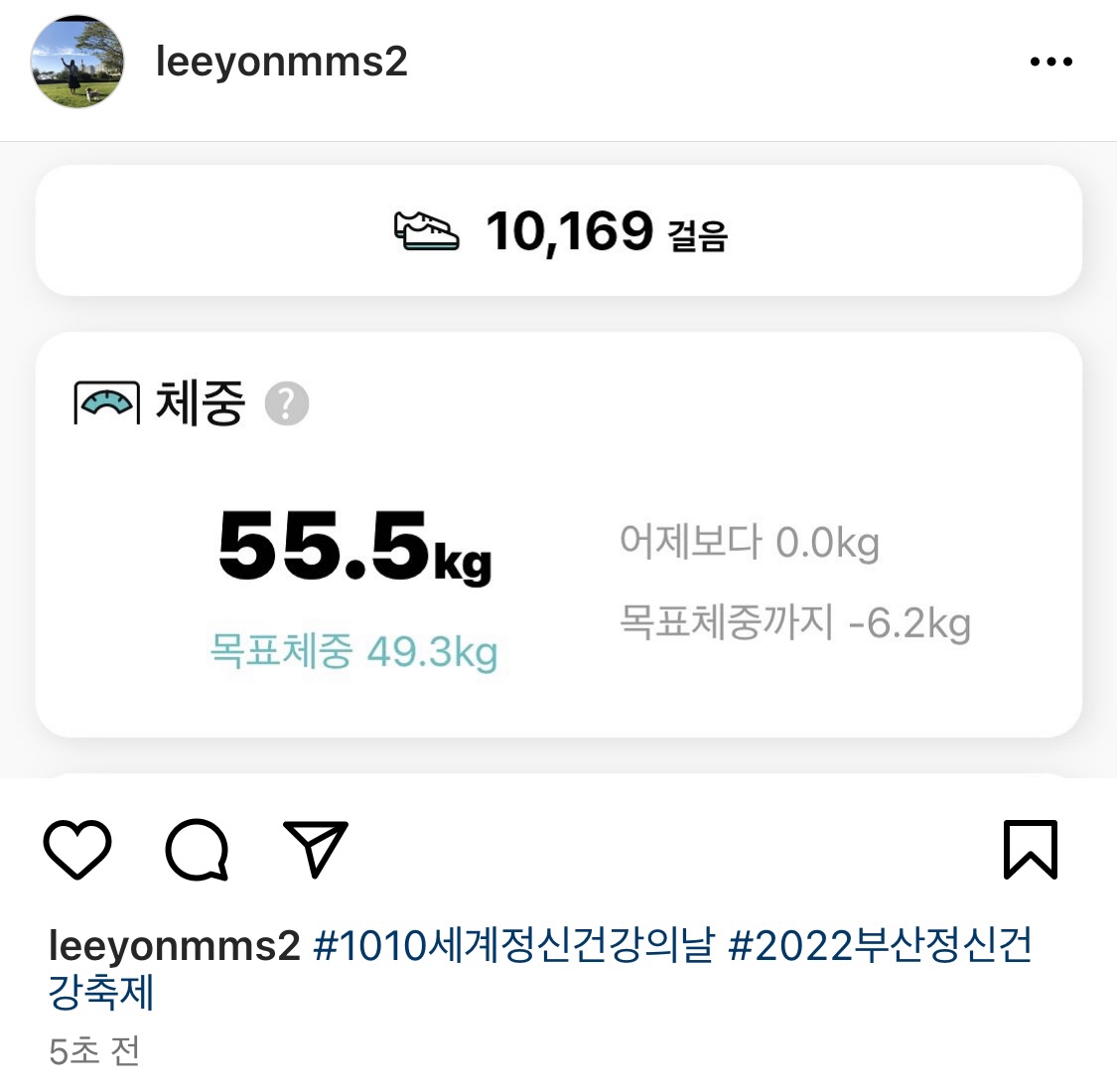Open hashtag #1010세계정신건강의날
This screenshot has width=1117, height=1092.
coord(513,946)
